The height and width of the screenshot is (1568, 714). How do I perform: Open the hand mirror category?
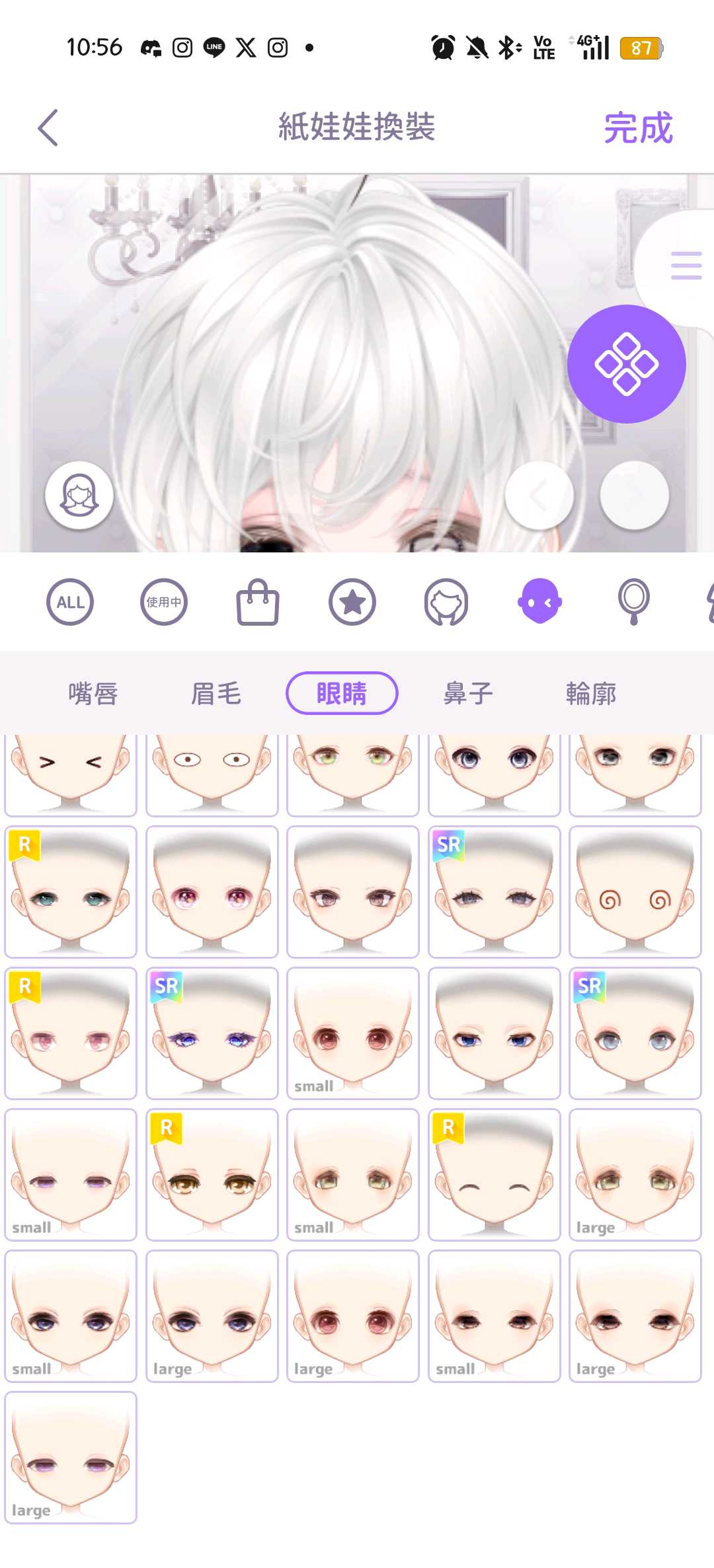[x=633, y=602]
